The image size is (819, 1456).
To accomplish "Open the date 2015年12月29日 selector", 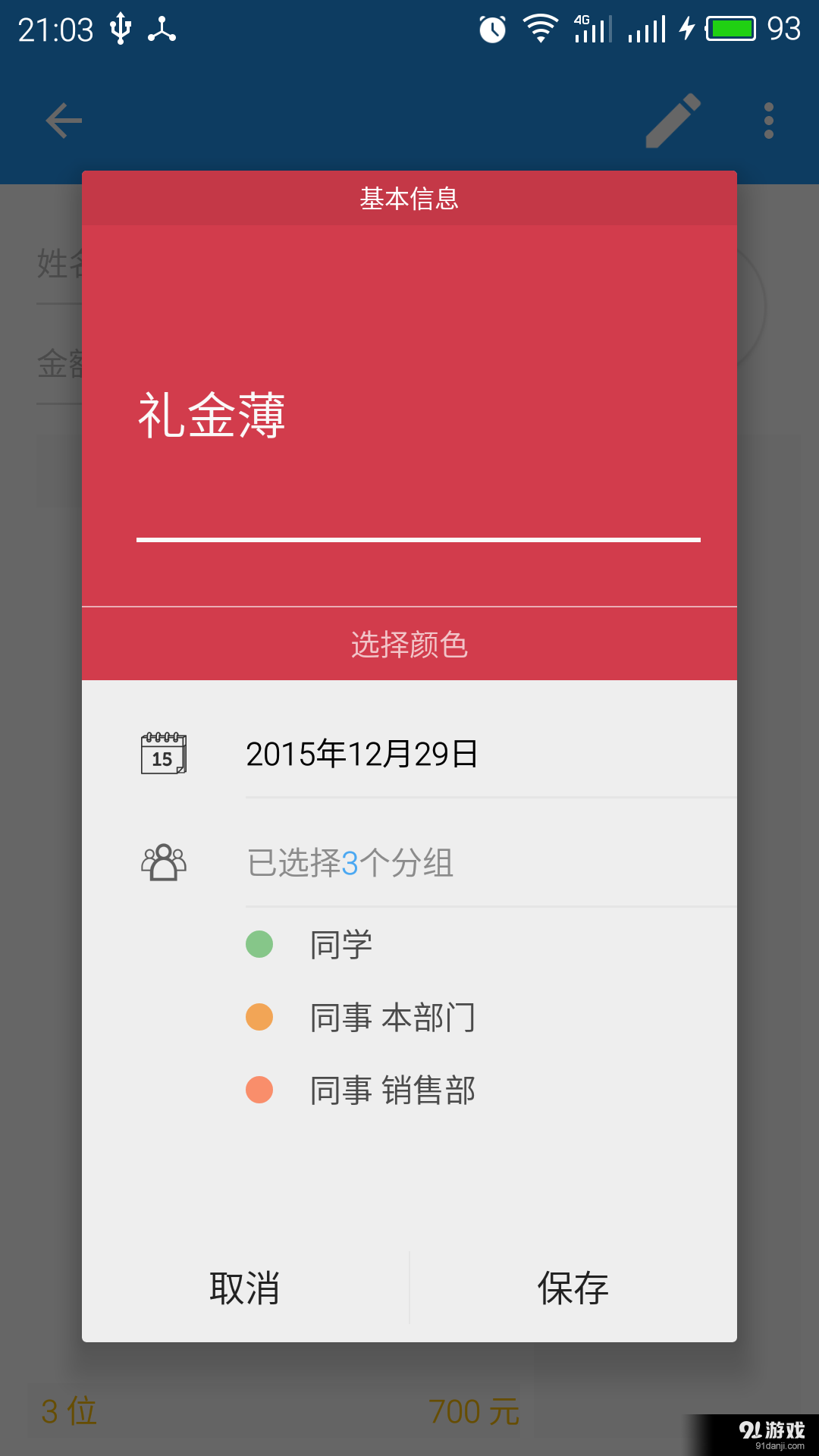I will coord(362,755).
